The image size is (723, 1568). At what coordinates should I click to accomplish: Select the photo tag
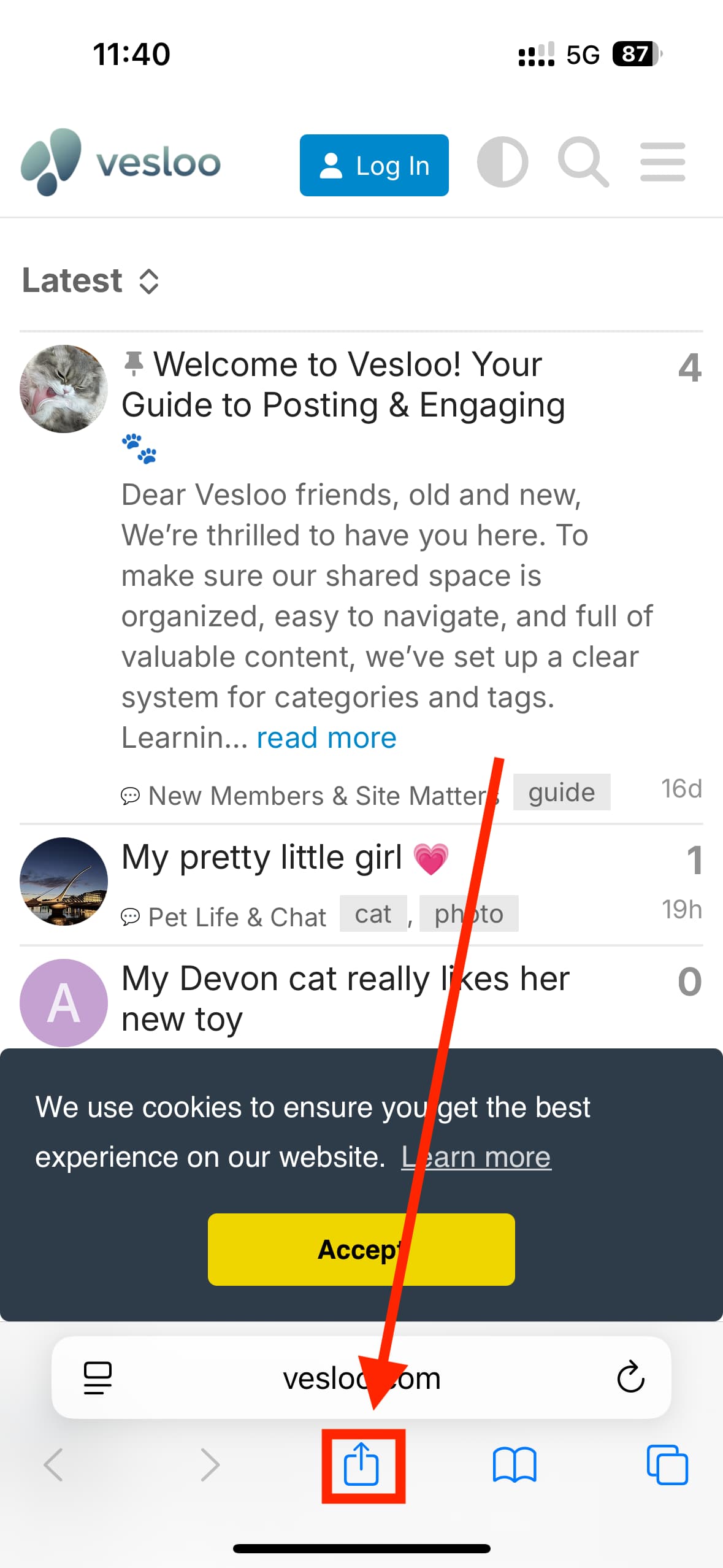coord(469,914)
